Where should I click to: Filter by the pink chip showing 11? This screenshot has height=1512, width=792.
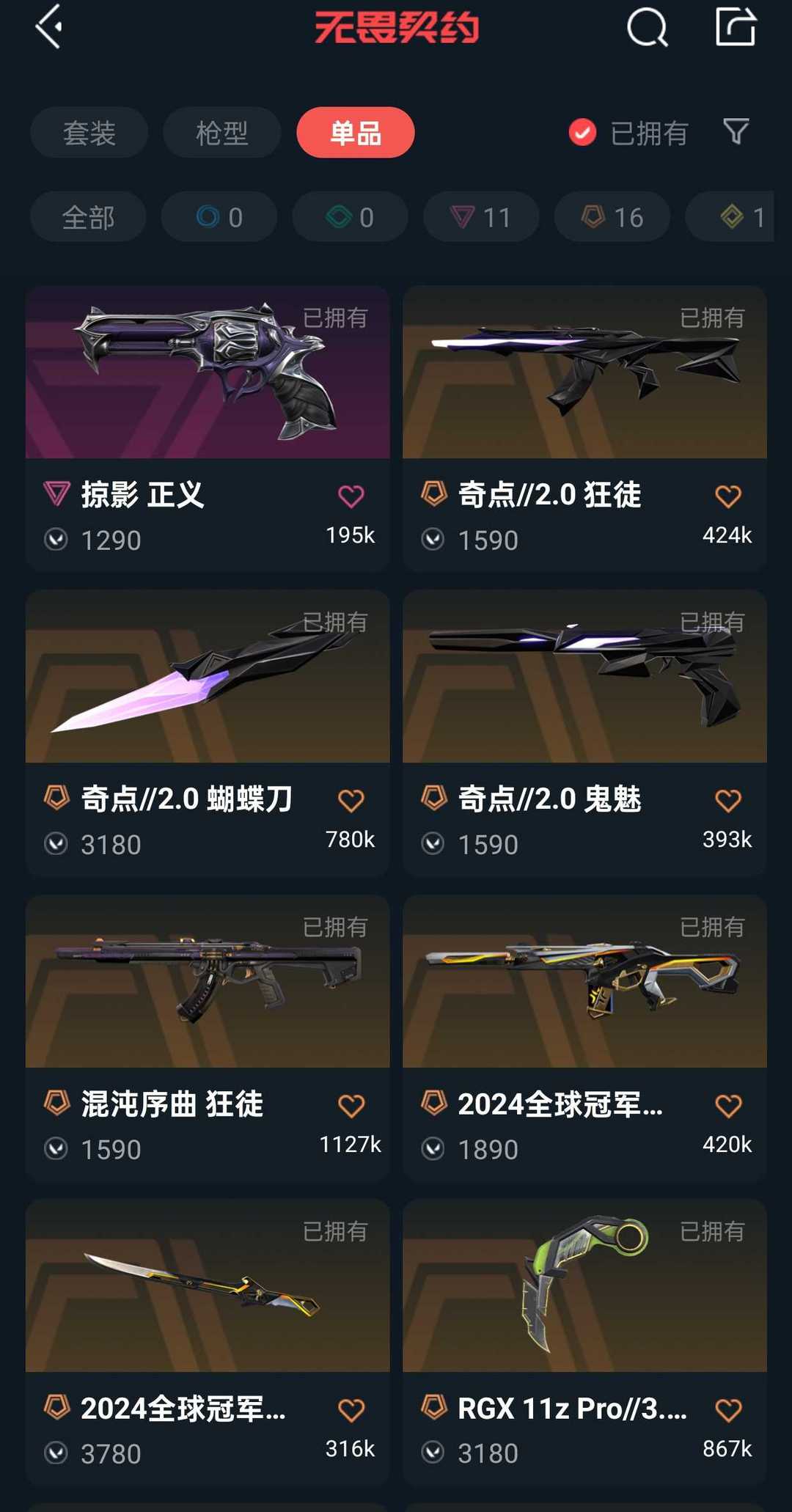tap(481, 217)
